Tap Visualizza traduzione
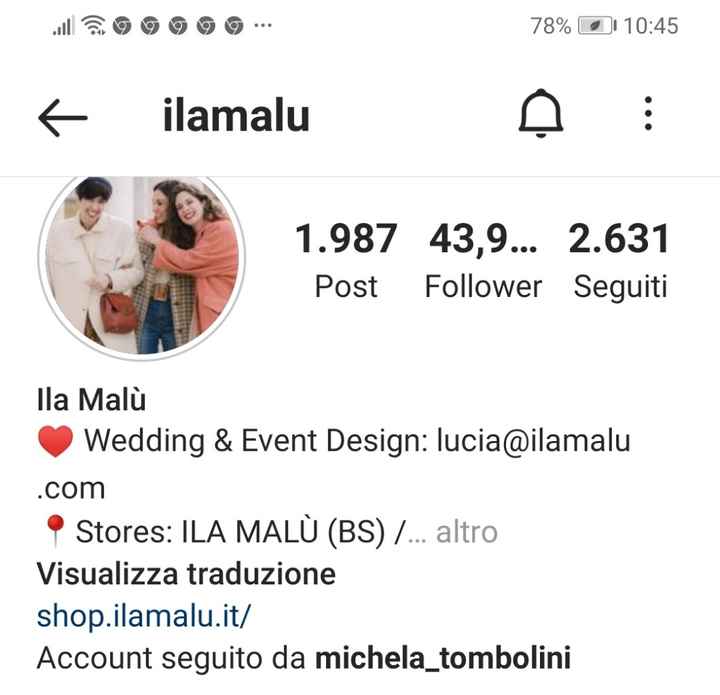 tap(186, 575)
